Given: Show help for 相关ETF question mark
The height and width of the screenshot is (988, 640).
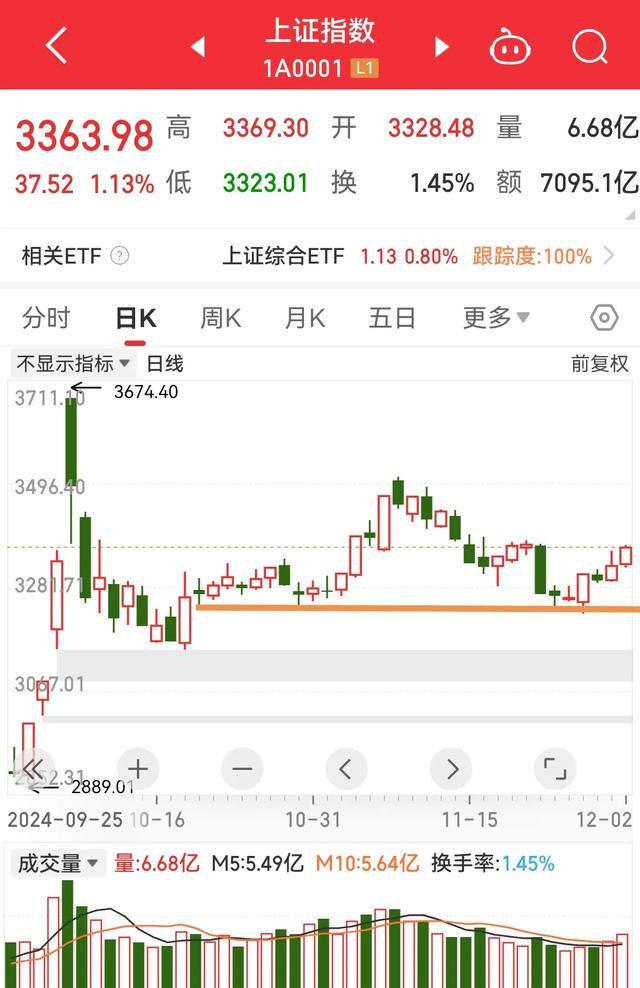Looking at the screenshot, I should tap(120, 255).
